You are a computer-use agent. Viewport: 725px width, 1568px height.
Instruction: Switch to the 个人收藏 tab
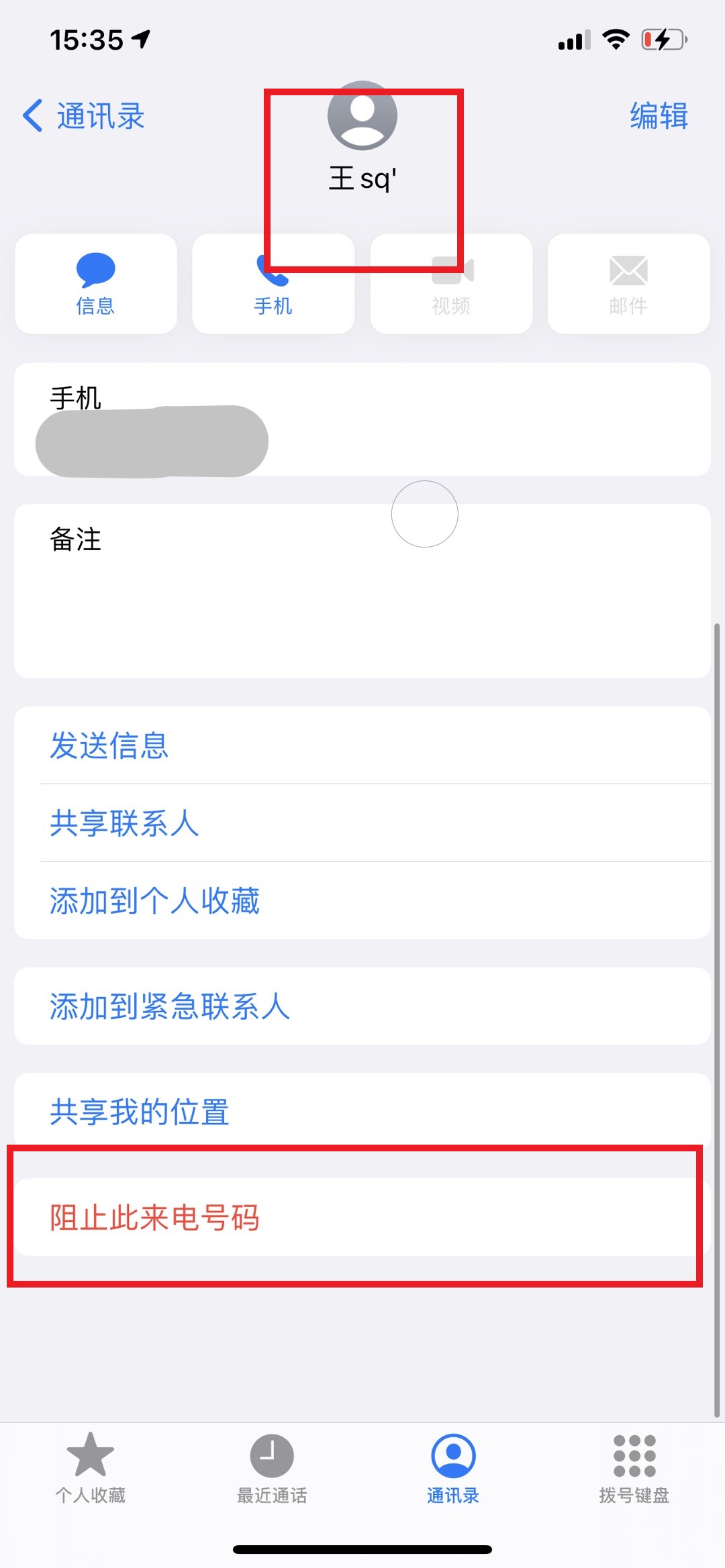pyautogui.click(x=91, y=1468)
